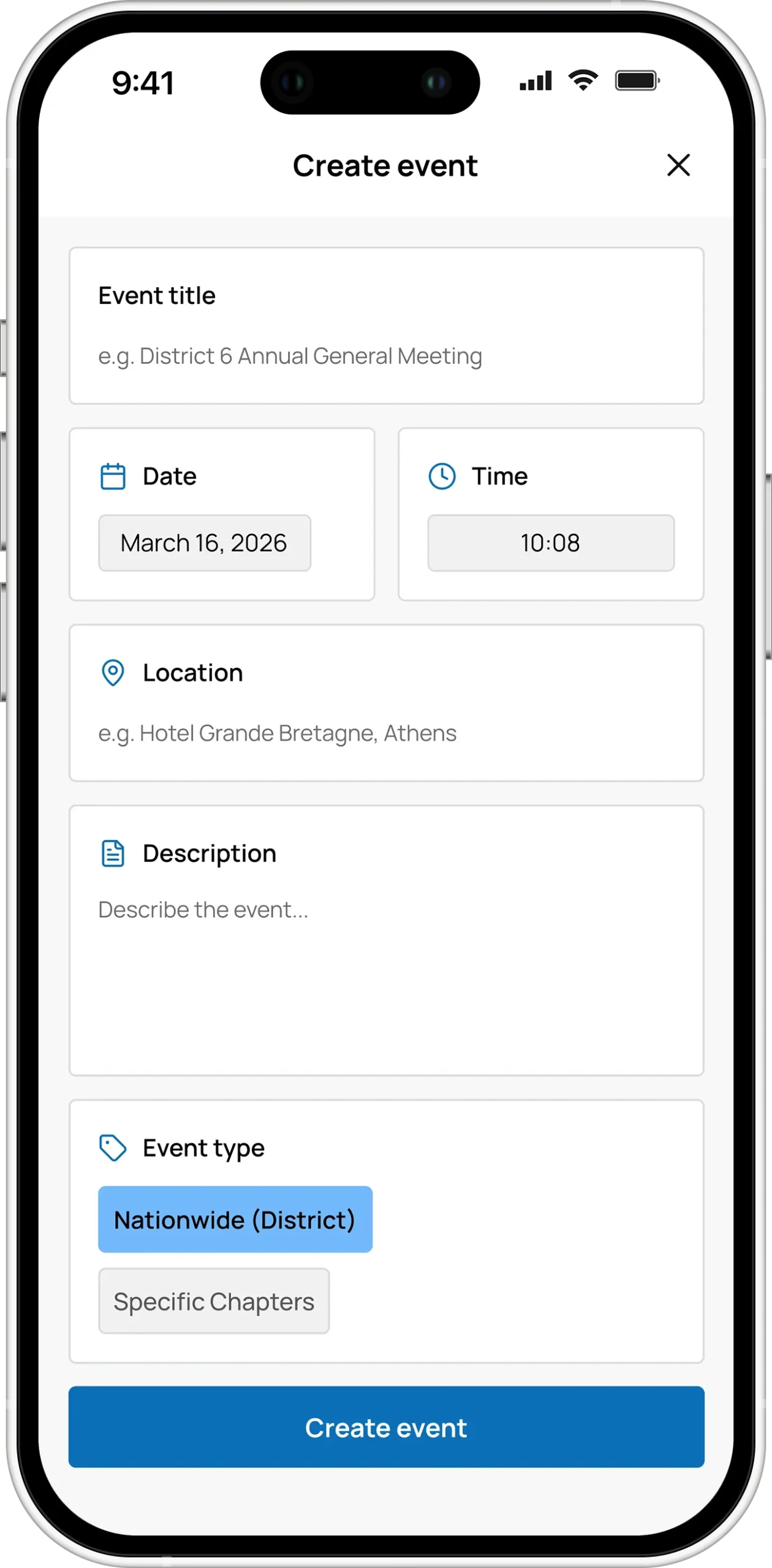Image resolution: width=772 pixels, height=1568 pixels.
Task: Select the Nationwide (District) event type
Action: [x=235, y=1219]
